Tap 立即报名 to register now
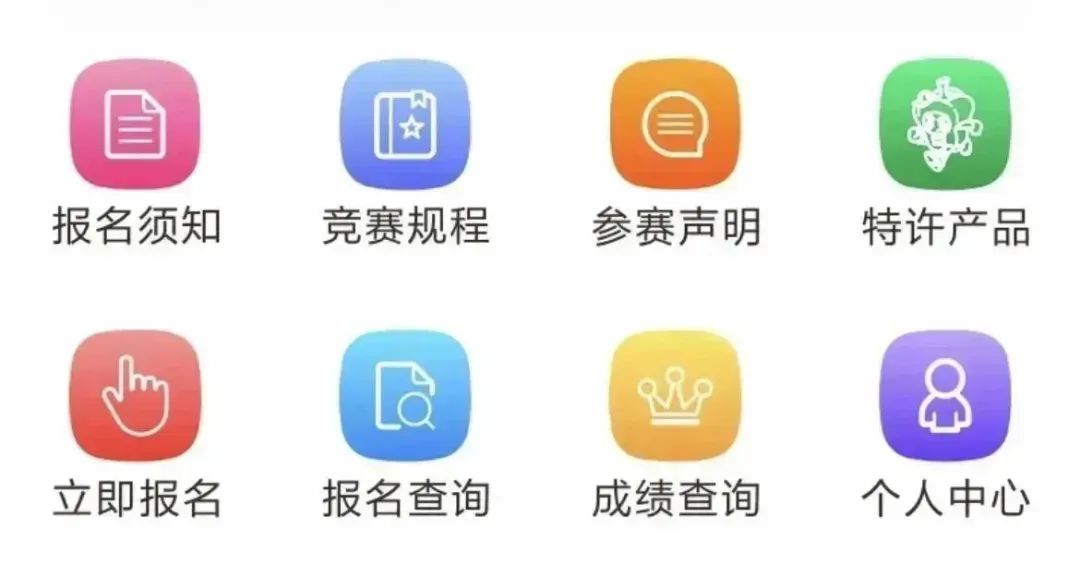1080x576 pixels. tap(135, 396)
